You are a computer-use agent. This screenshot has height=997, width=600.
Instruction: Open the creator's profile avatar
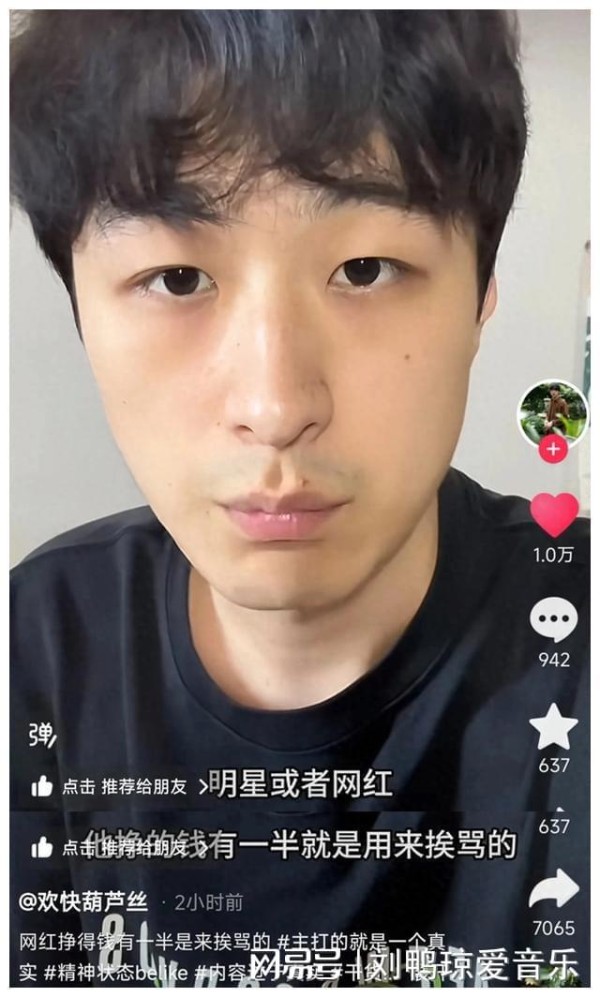point(552,413)
